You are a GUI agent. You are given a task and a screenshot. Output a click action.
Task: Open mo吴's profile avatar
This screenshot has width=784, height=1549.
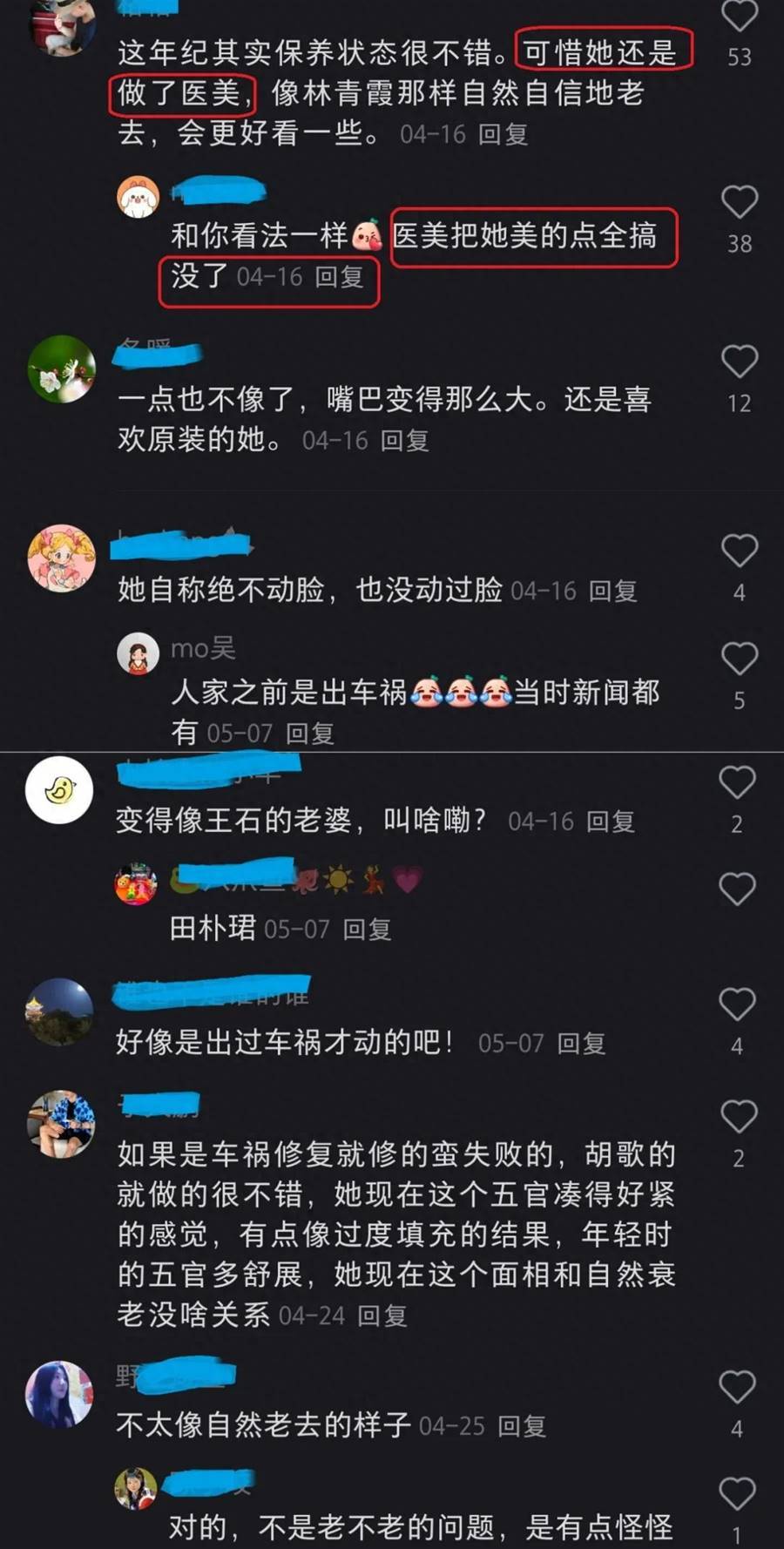(x=138, y=653)
